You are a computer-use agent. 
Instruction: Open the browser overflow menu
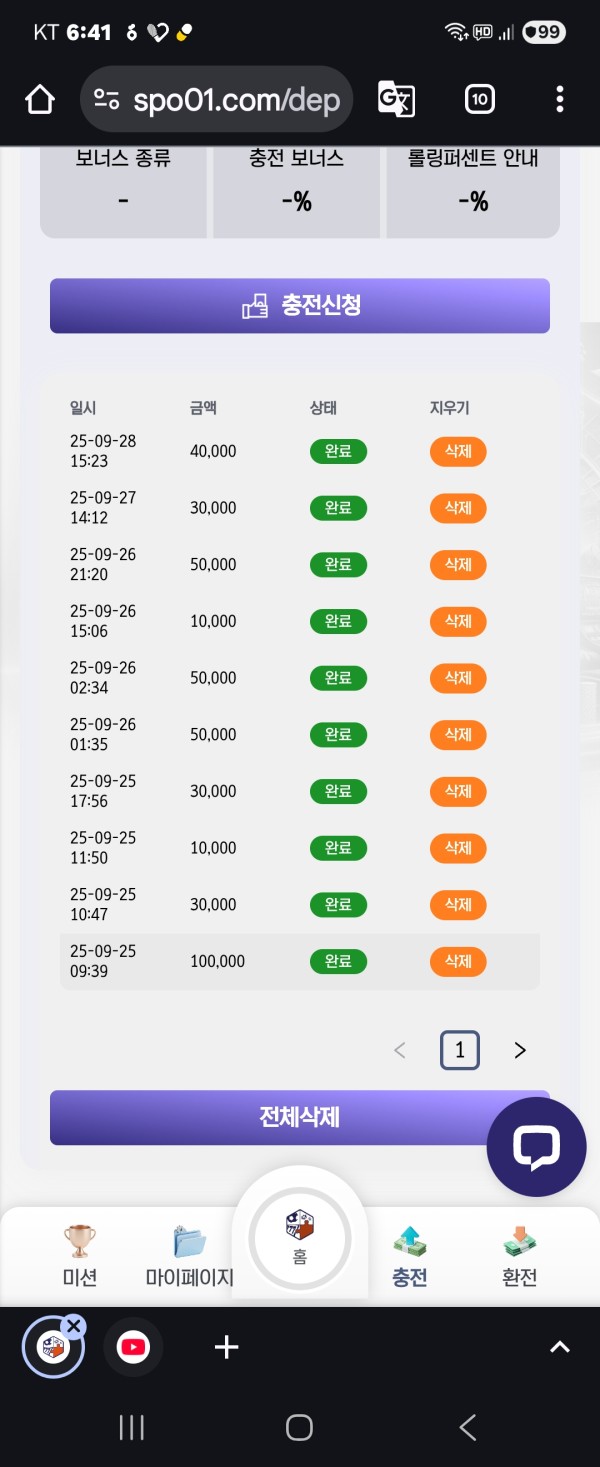point(559,99)
